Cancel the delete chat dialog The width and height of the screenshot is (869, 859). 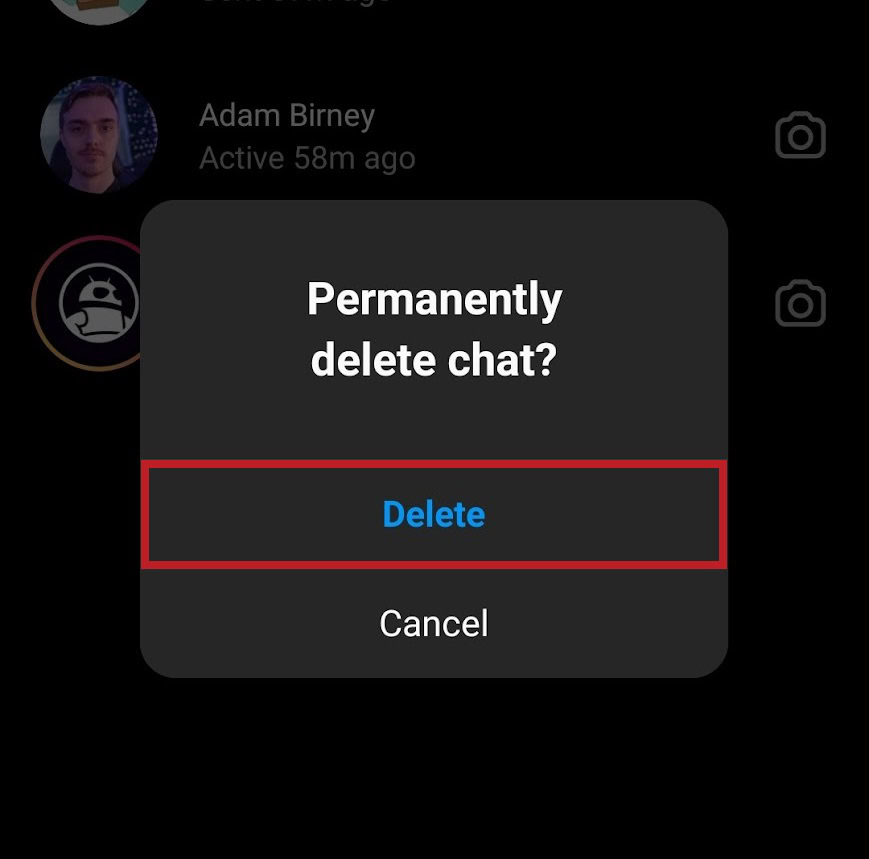[434, 623]
